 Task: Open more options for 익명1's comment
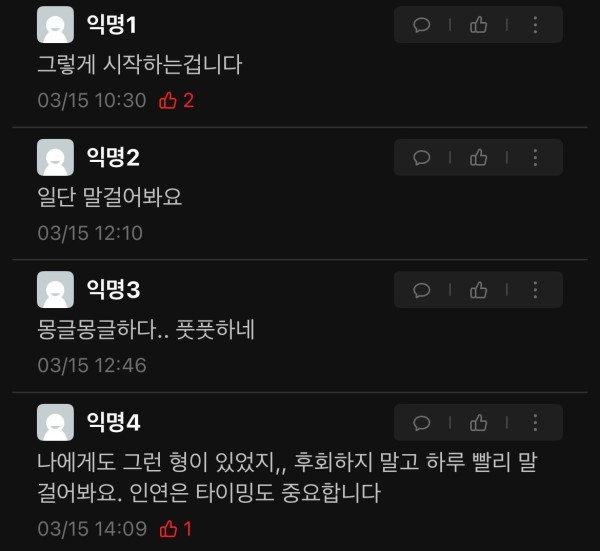tap(535, 25)
